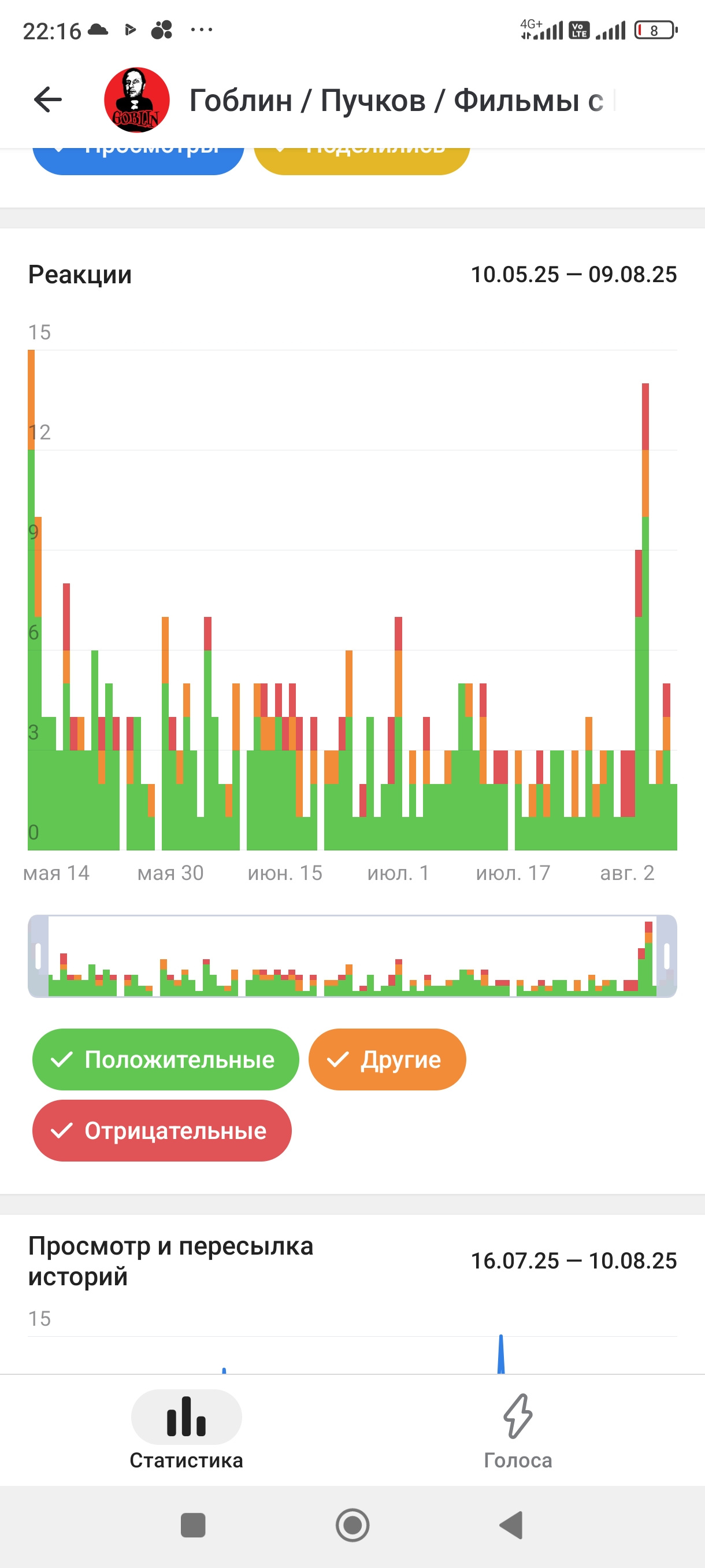The image size is (705, 1568).
Task: Toggle the Положительные reactions filter
Action: [x=165, y=1059]
